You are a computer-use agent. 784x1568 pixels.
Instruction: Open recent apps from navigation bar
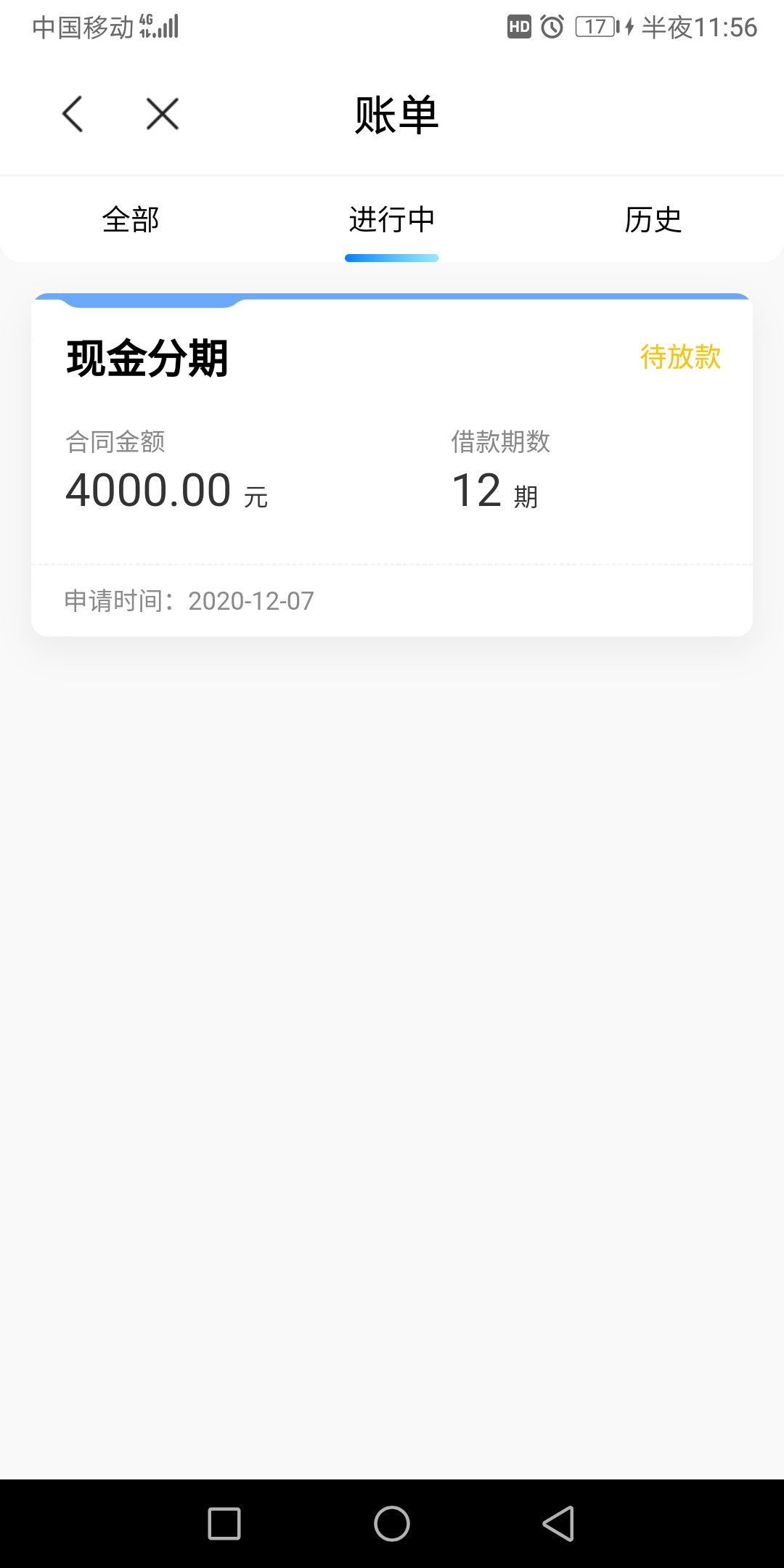pos(224,1523)
